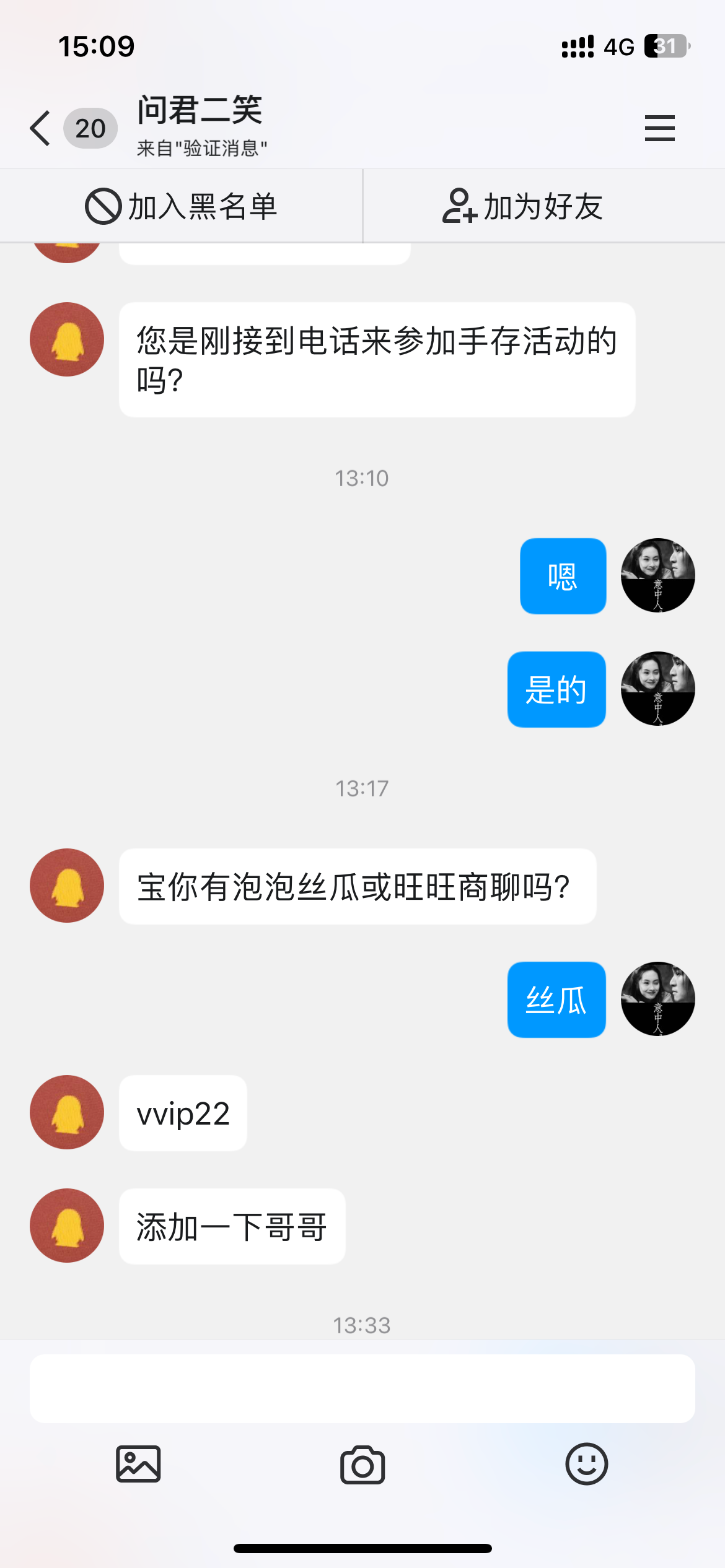Tap the '加入黑名单' button

tap(180, 205)
